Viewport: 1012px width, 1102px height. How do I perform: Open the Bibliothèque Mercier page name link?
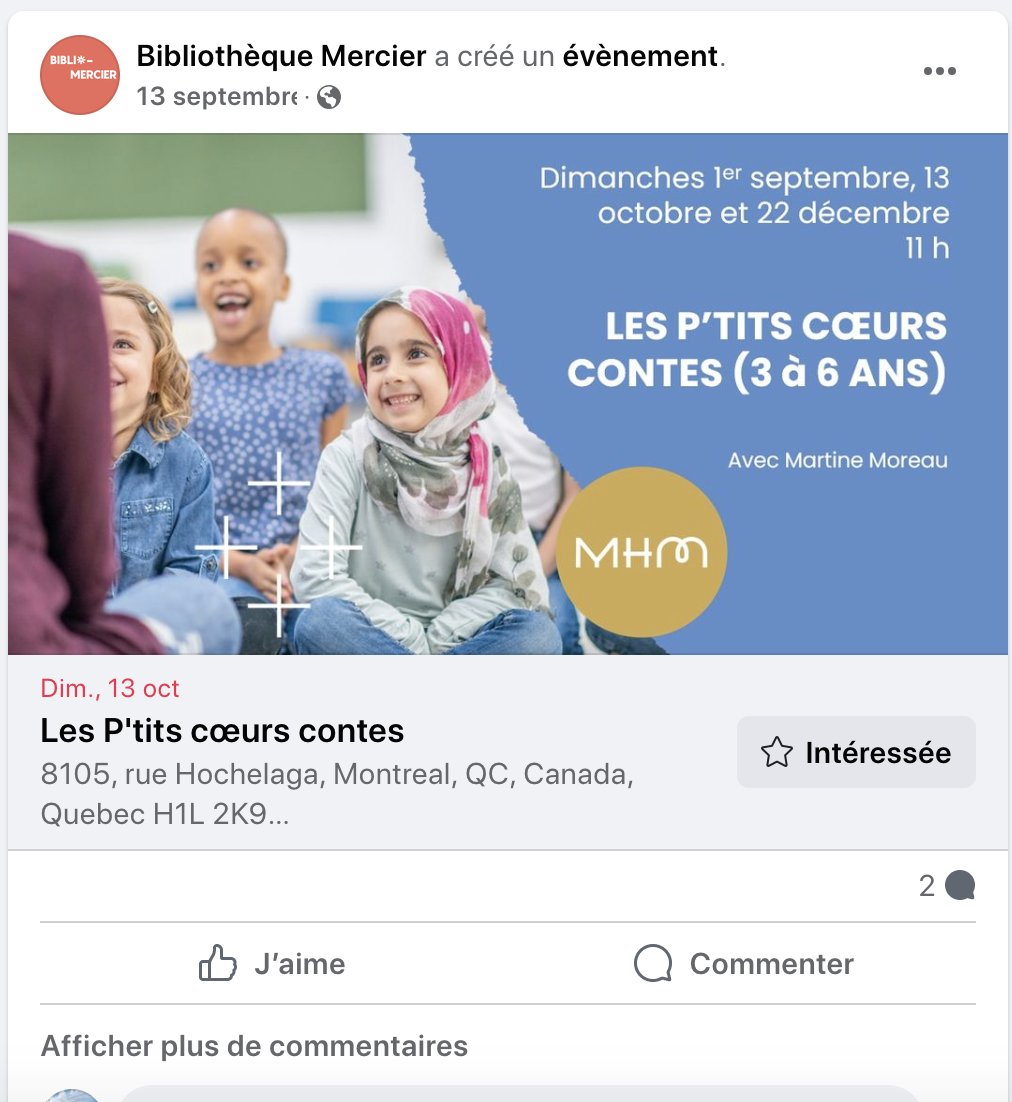[x=281, y=56]
